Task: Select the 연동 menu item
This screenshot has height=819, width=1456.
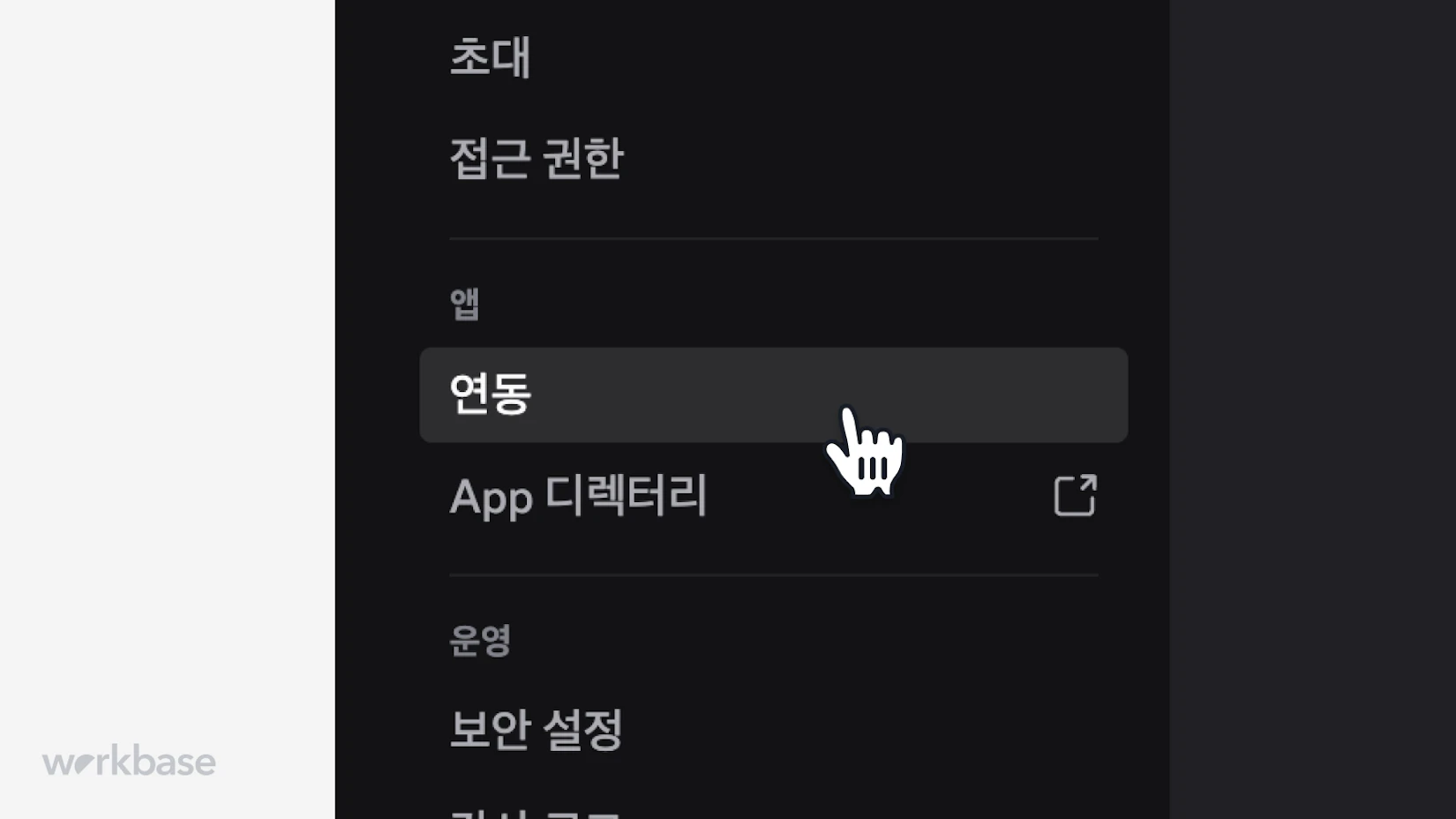Action: [491, 394]
